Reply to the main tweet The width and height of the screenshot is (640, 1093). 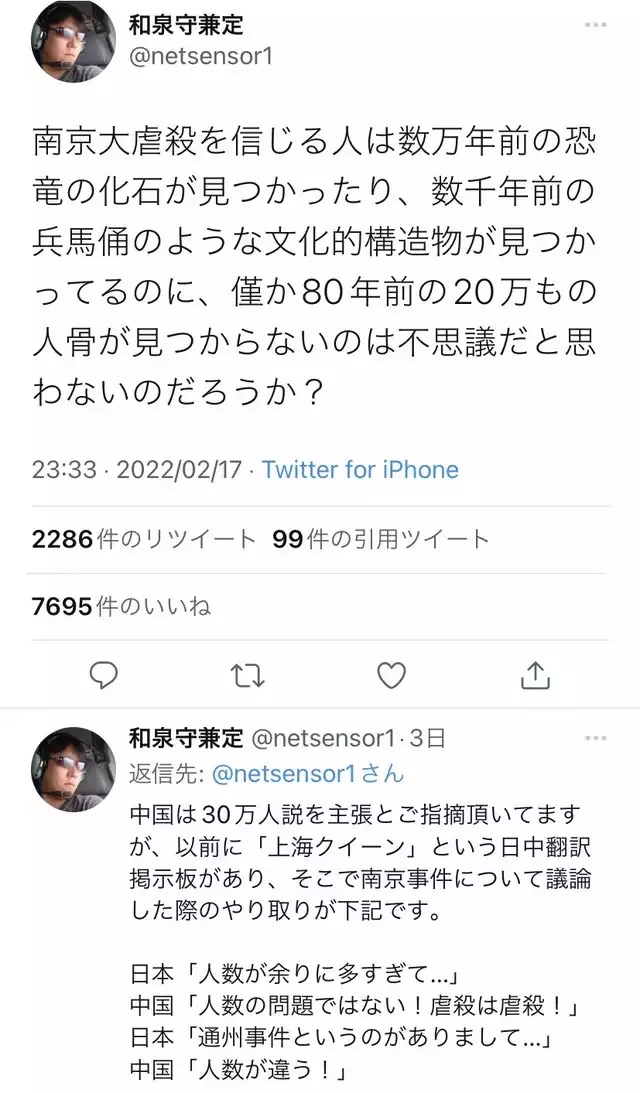(x=104, y=676)
